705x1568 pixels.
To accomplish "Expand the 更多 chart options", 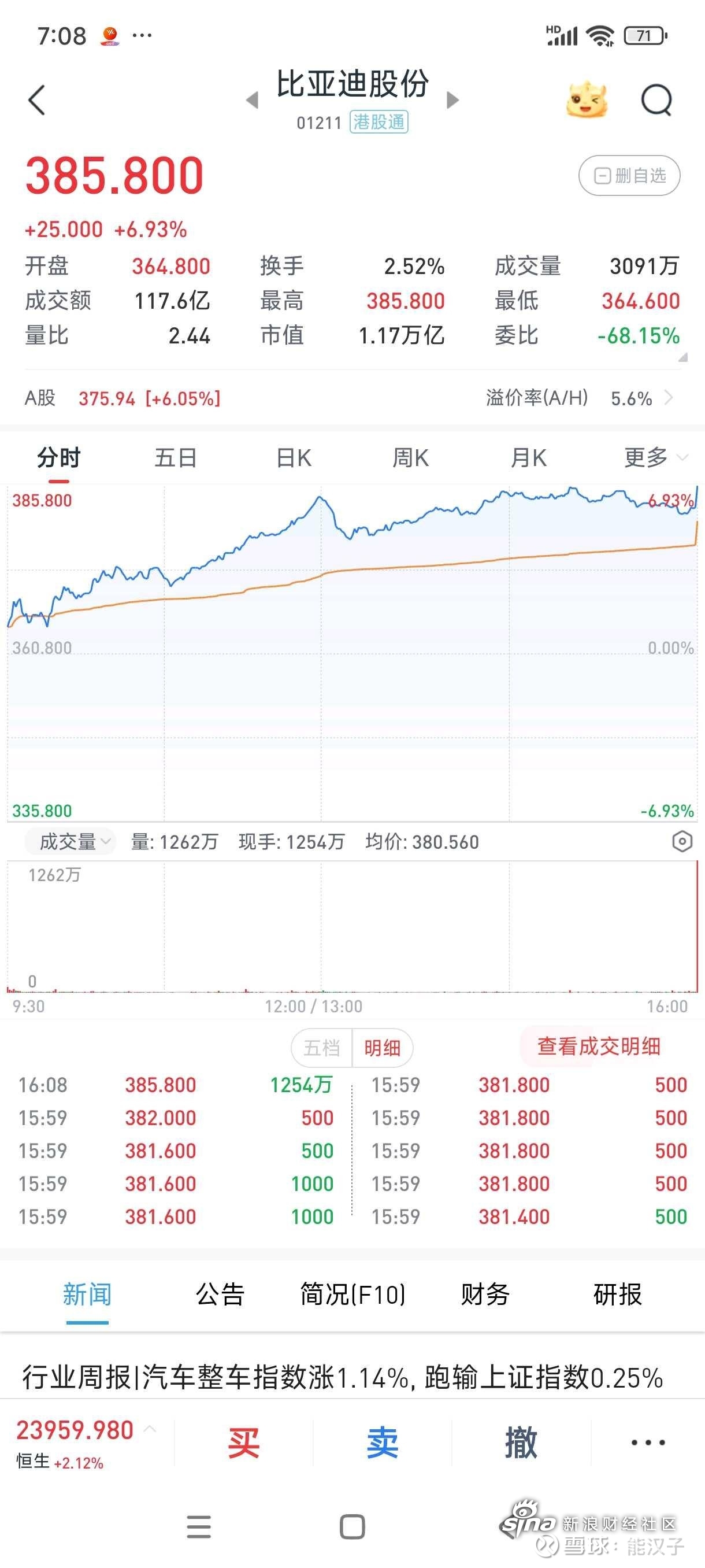I will [656, 458].
